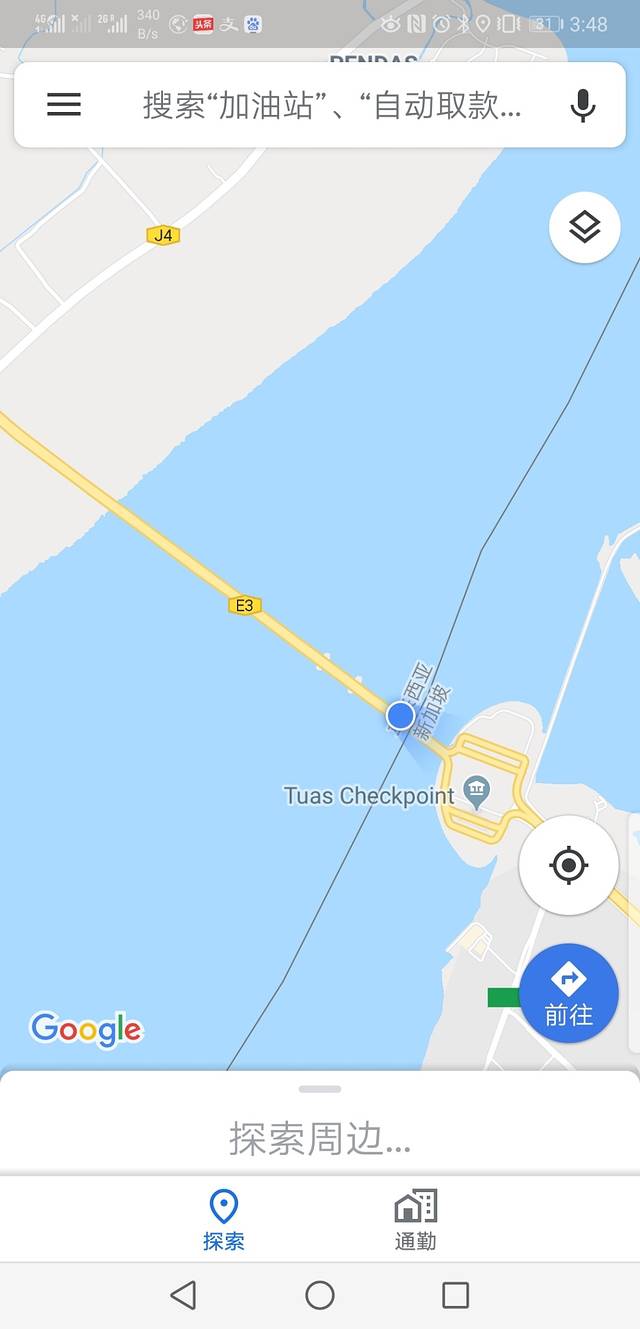Go to the system home screen

320,1296
